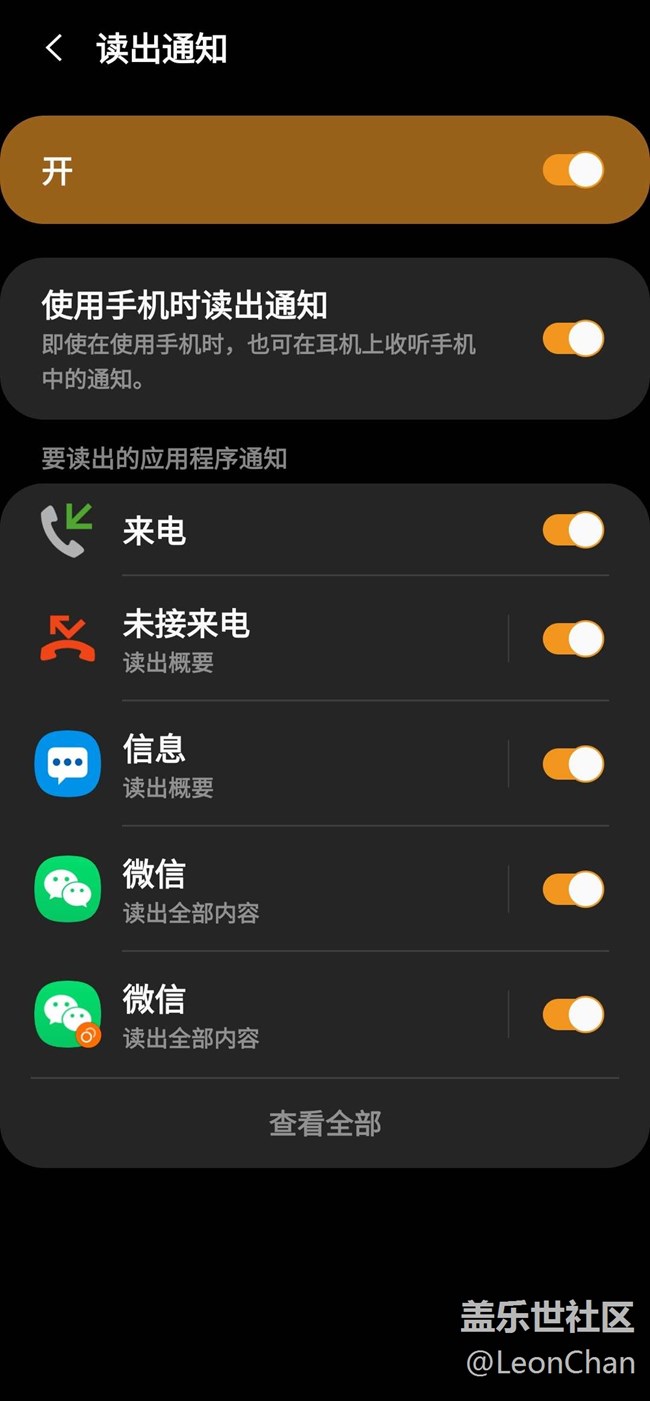
Task: Disable toggle for orange-badged dual 微信
Action: coord(573,1014)
